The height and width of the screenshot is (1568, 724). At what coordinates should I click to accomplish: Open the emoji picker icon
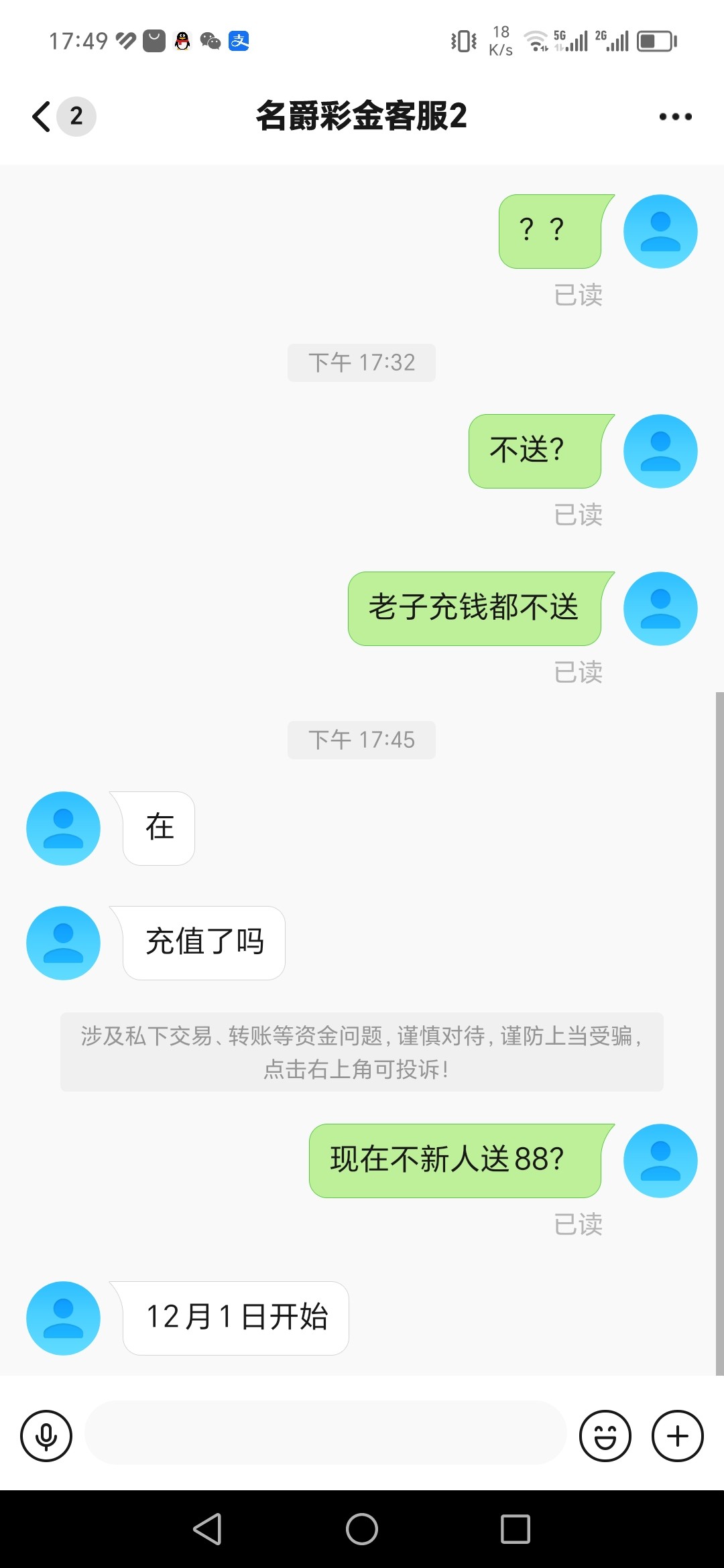point(604,1436)
